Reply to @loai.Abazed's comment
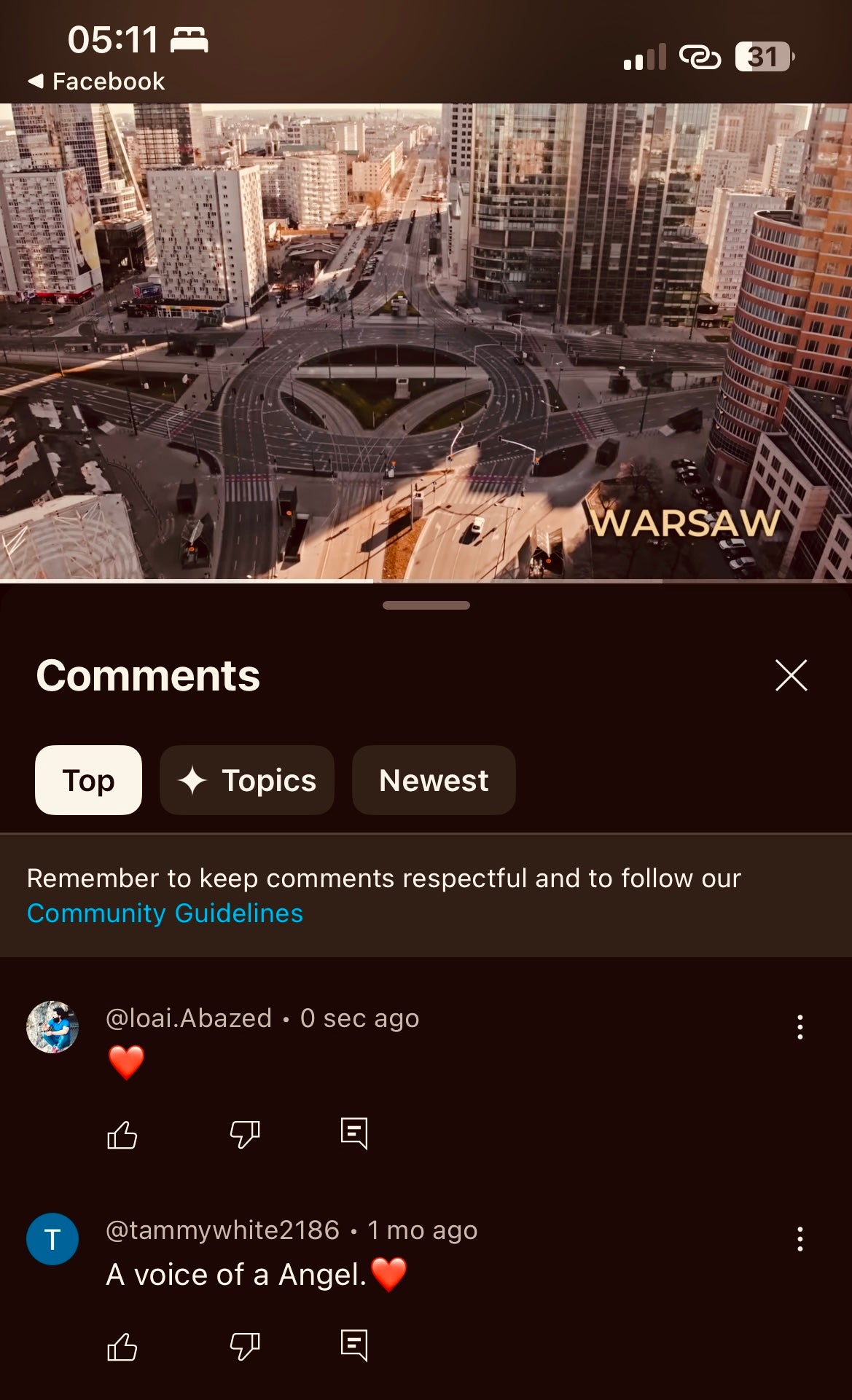 (x=354, y=1133)
